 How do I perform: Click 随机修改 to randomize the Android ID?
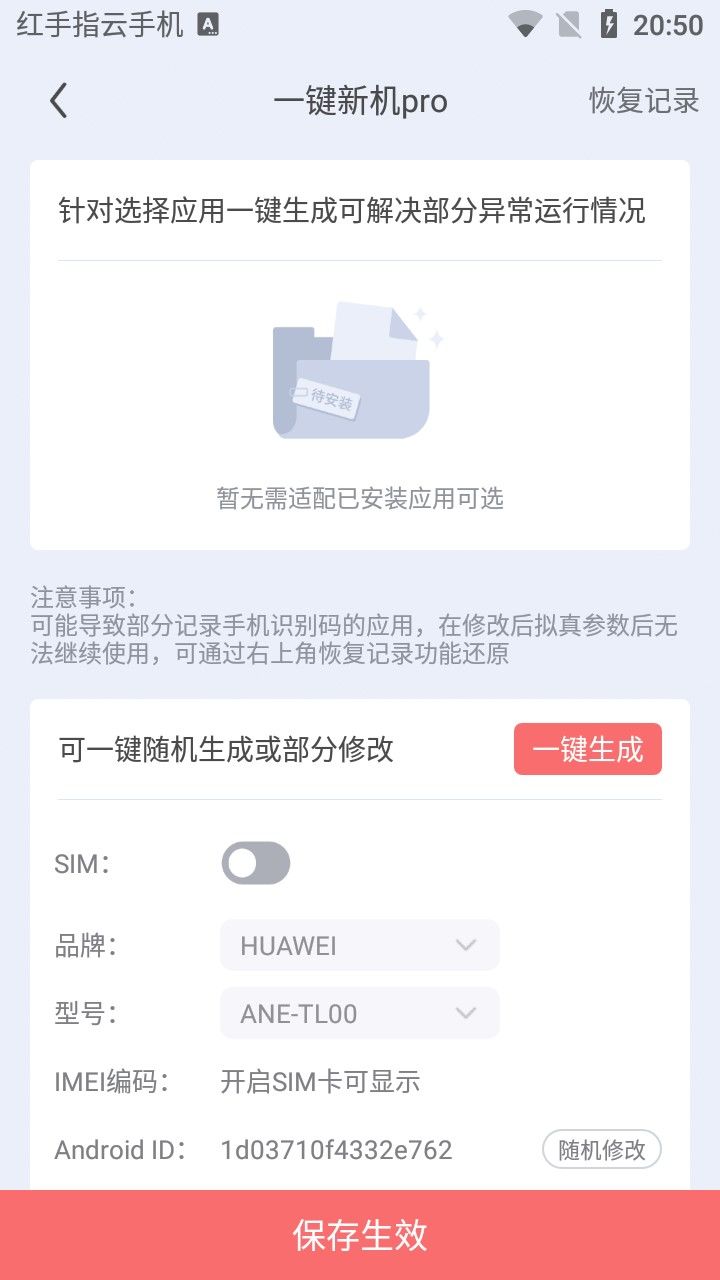tap(601, 1149)
